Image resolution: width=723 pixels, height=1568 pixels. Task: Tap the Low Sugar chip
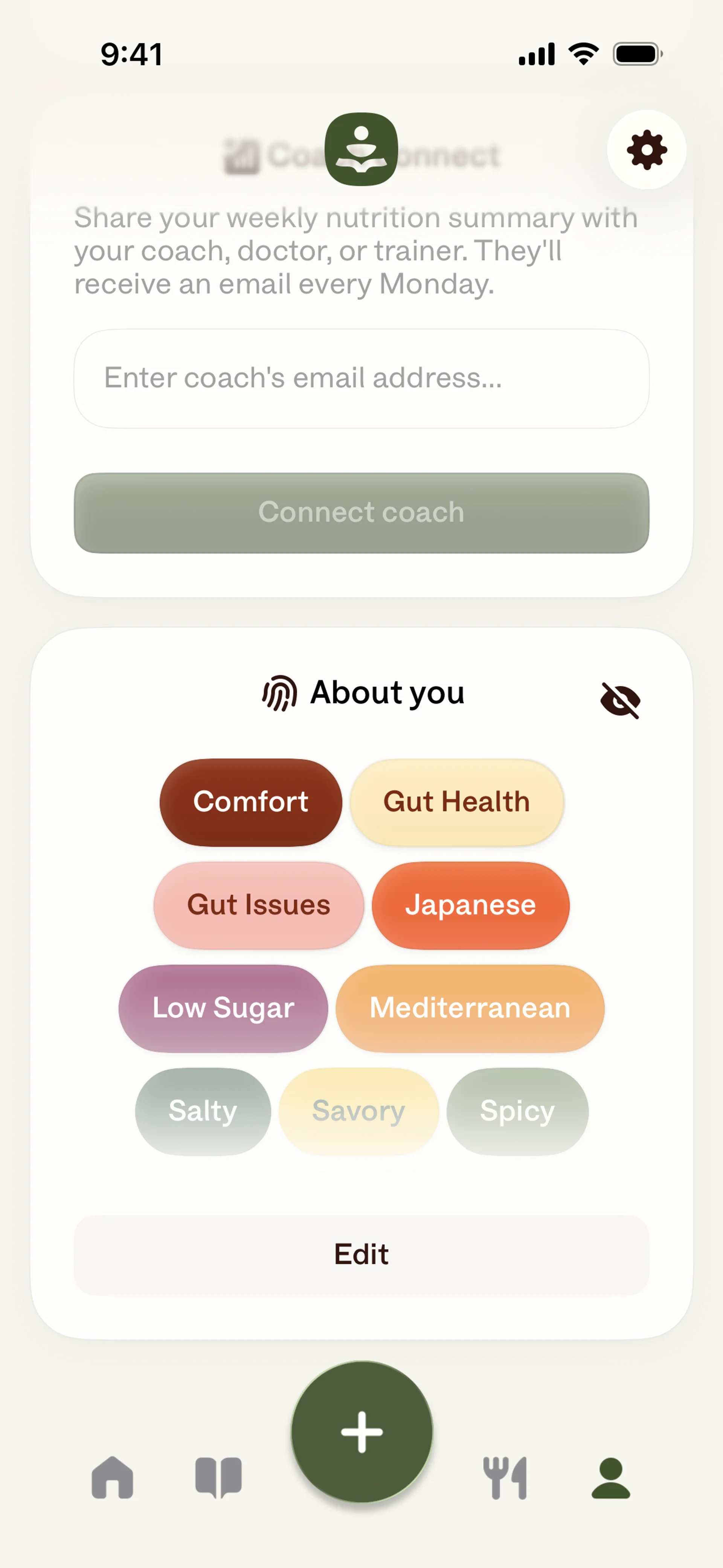[223, 1008]
